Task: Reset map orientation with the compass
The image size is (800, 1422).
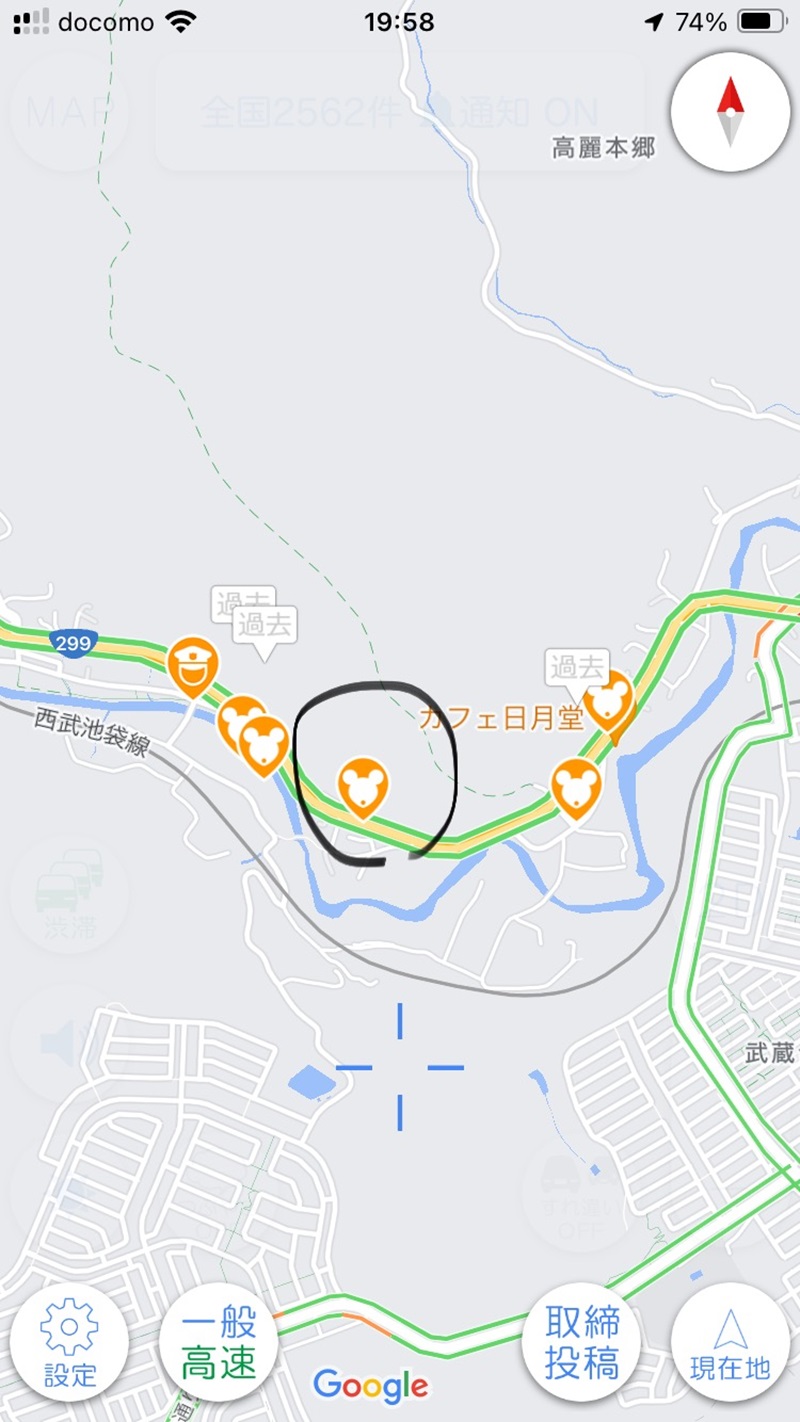Action: click(x=731, y=110)
